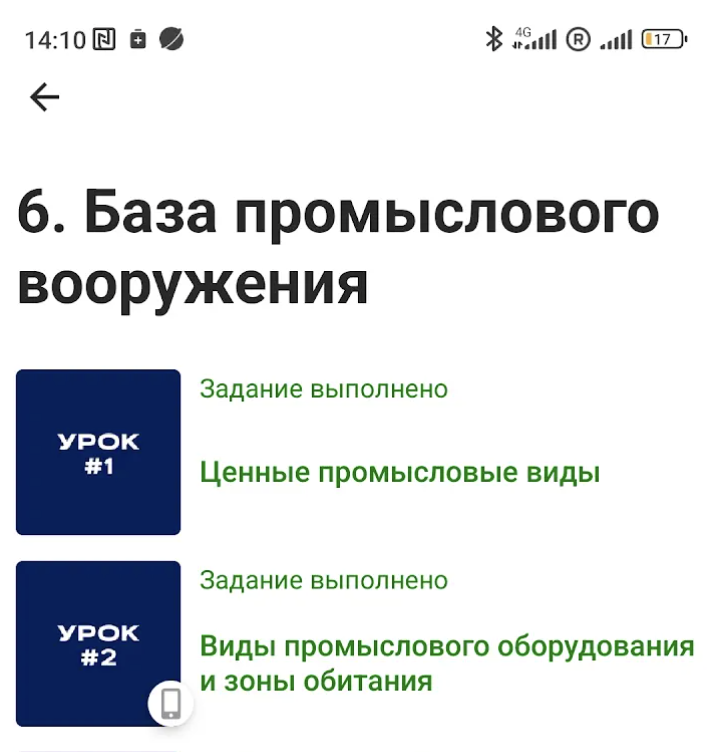Go back using the arrow icon
The image size is (718, 752).
(x=44, y=97)
